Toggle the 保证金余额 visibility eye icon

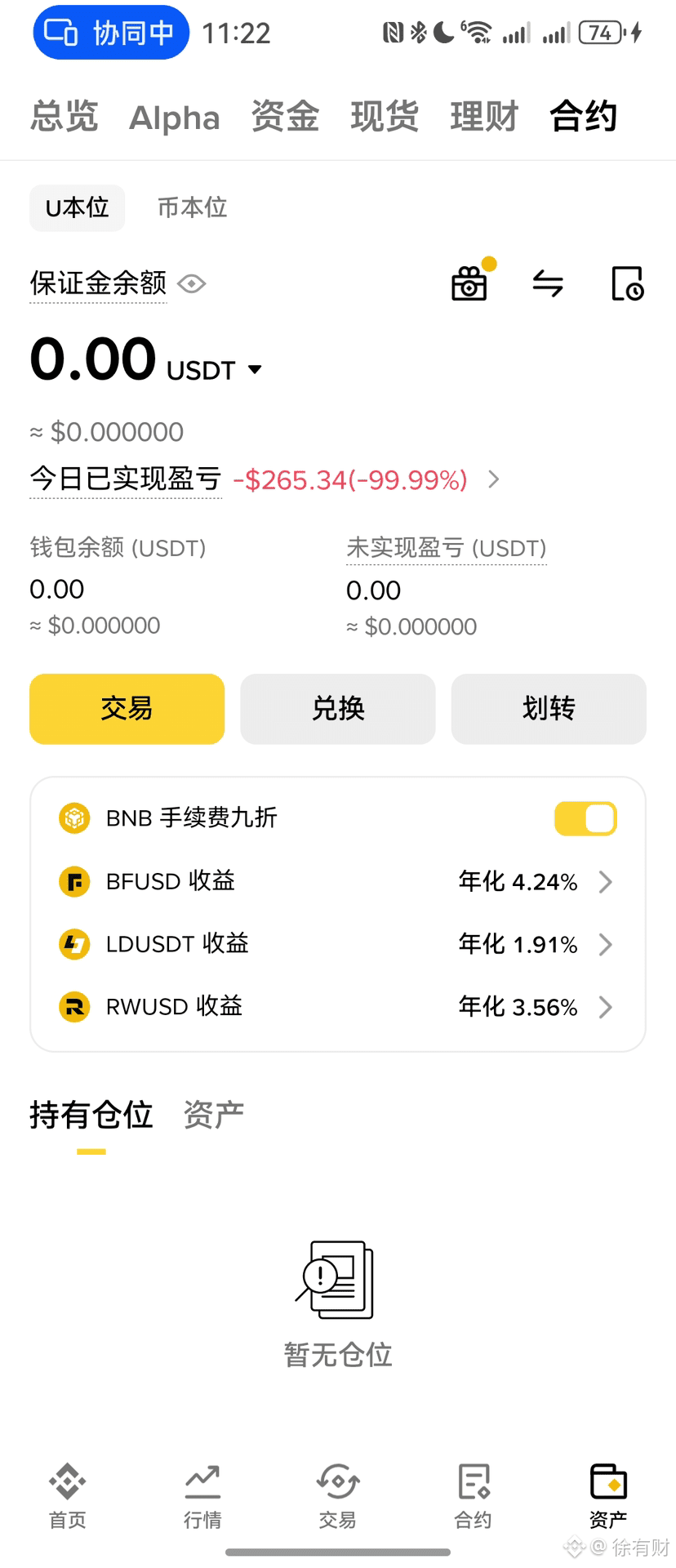191,283
